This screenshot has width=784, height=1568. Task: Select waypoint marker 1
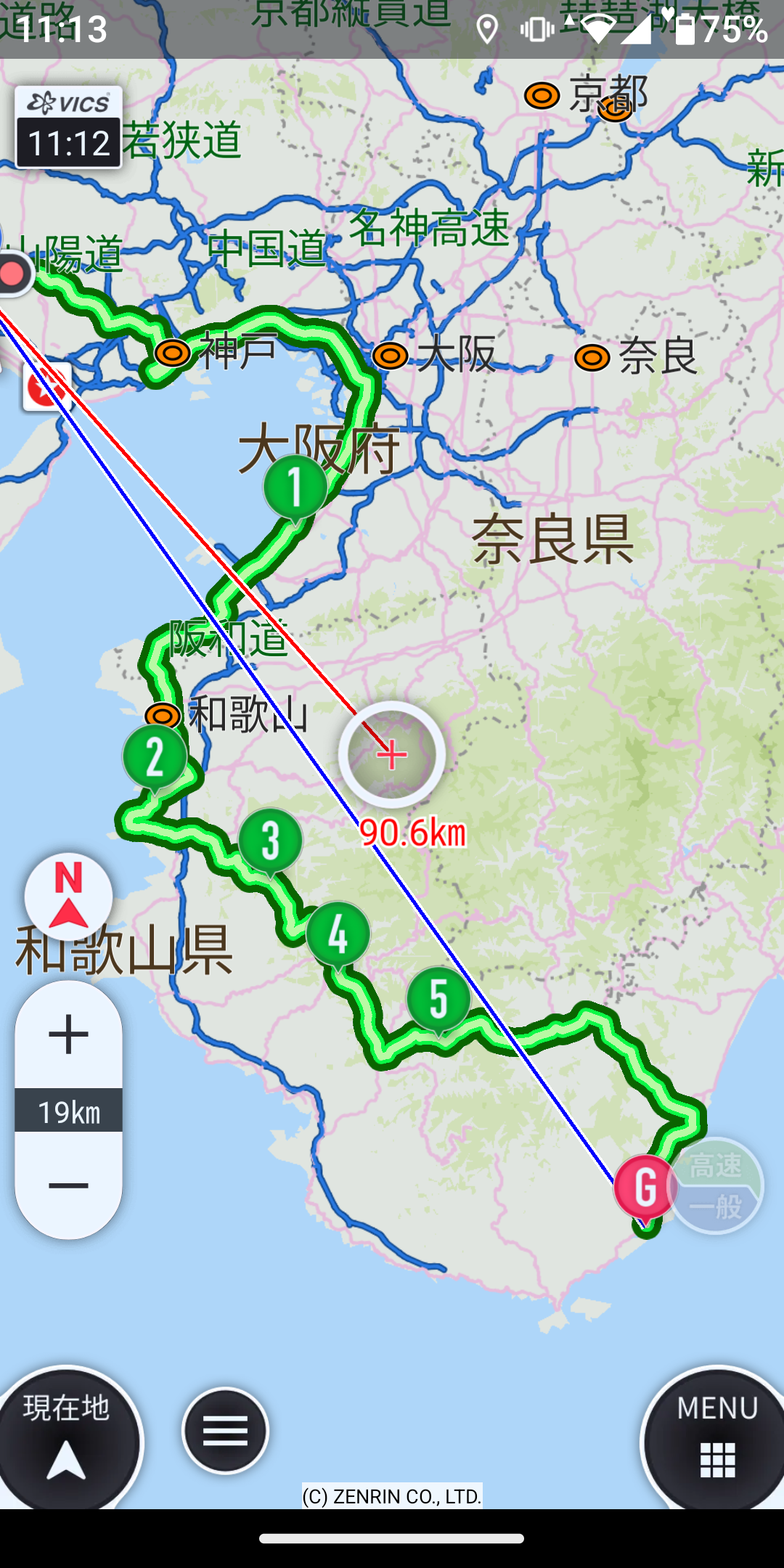coord(295,486)
